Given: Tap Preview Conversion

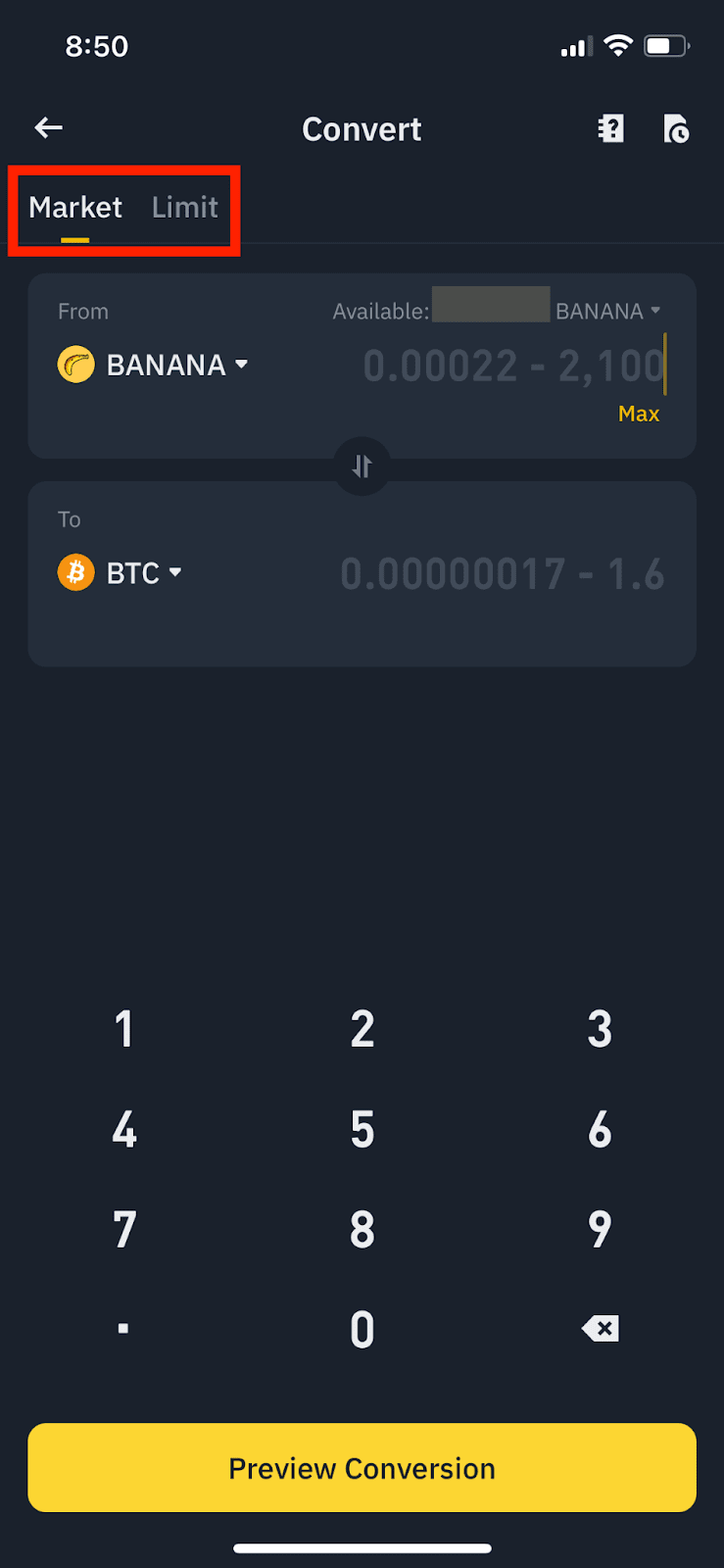Looking at the screenshot, I should point(362,1468).
